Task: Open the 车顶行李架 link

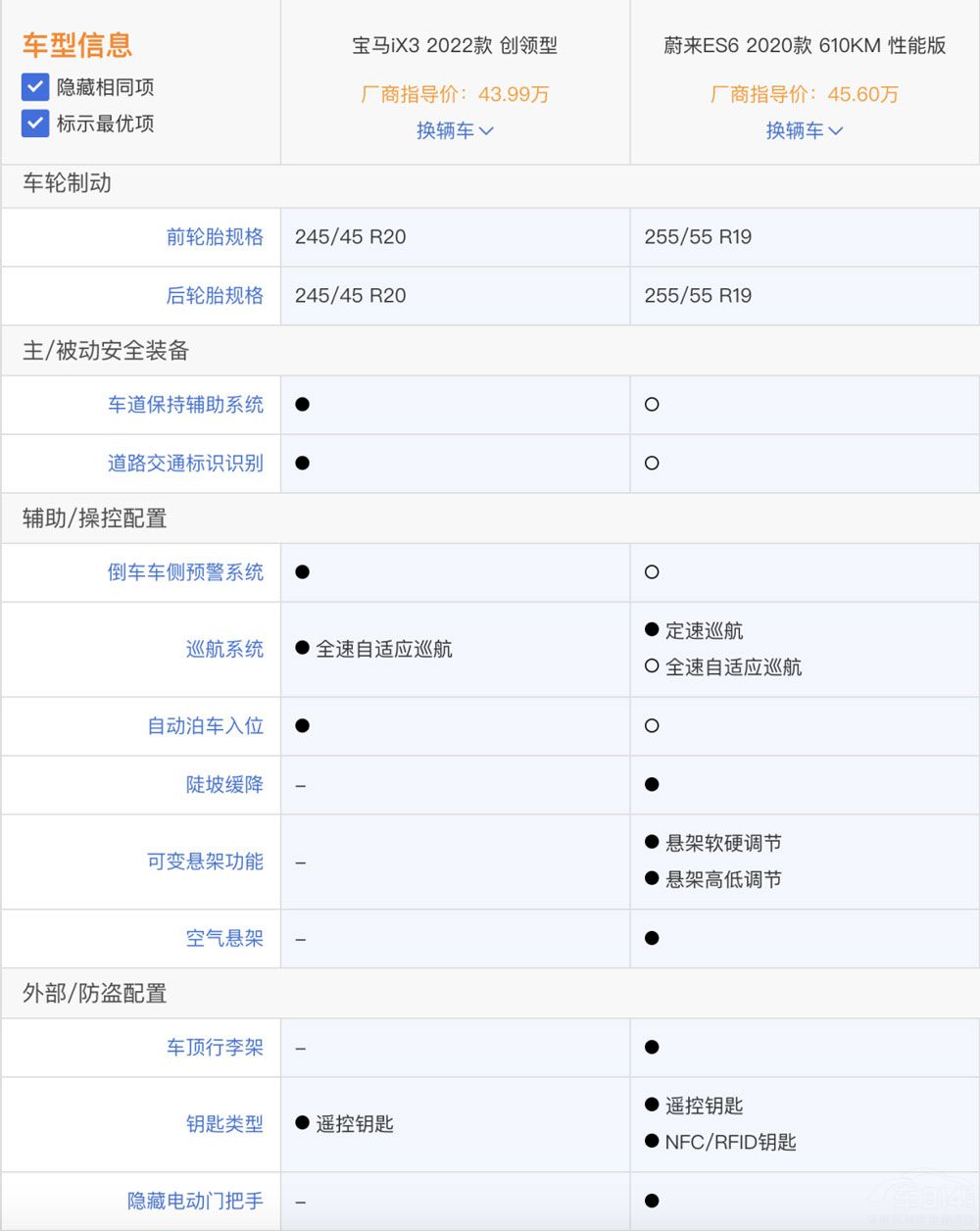Action: tap(215, 1048)
